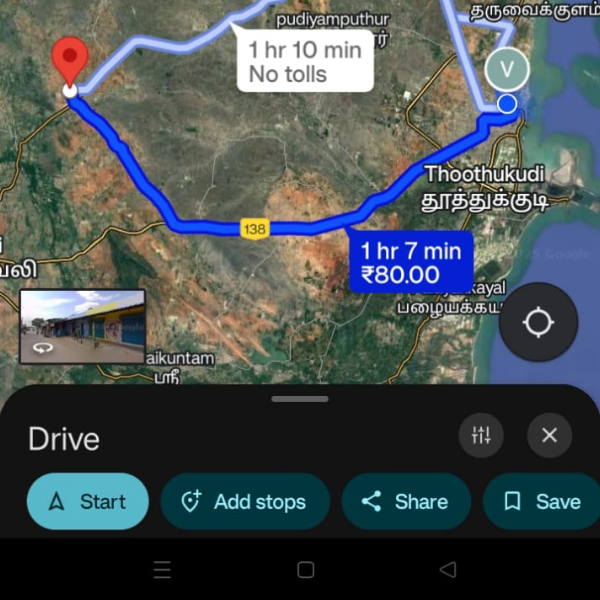Open recent apps from navigation bar
Image resolution: width=600 pixels, height=600 pixels.
click(162, 569)
